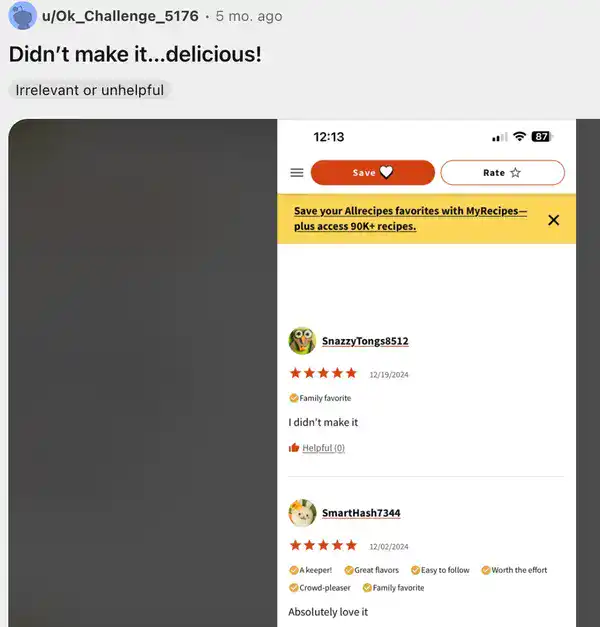This screenshot has height=627, width=600.
Task: Filter by 'Irrelevant or unhelpful' flair
Action: (x=90, y=90)
